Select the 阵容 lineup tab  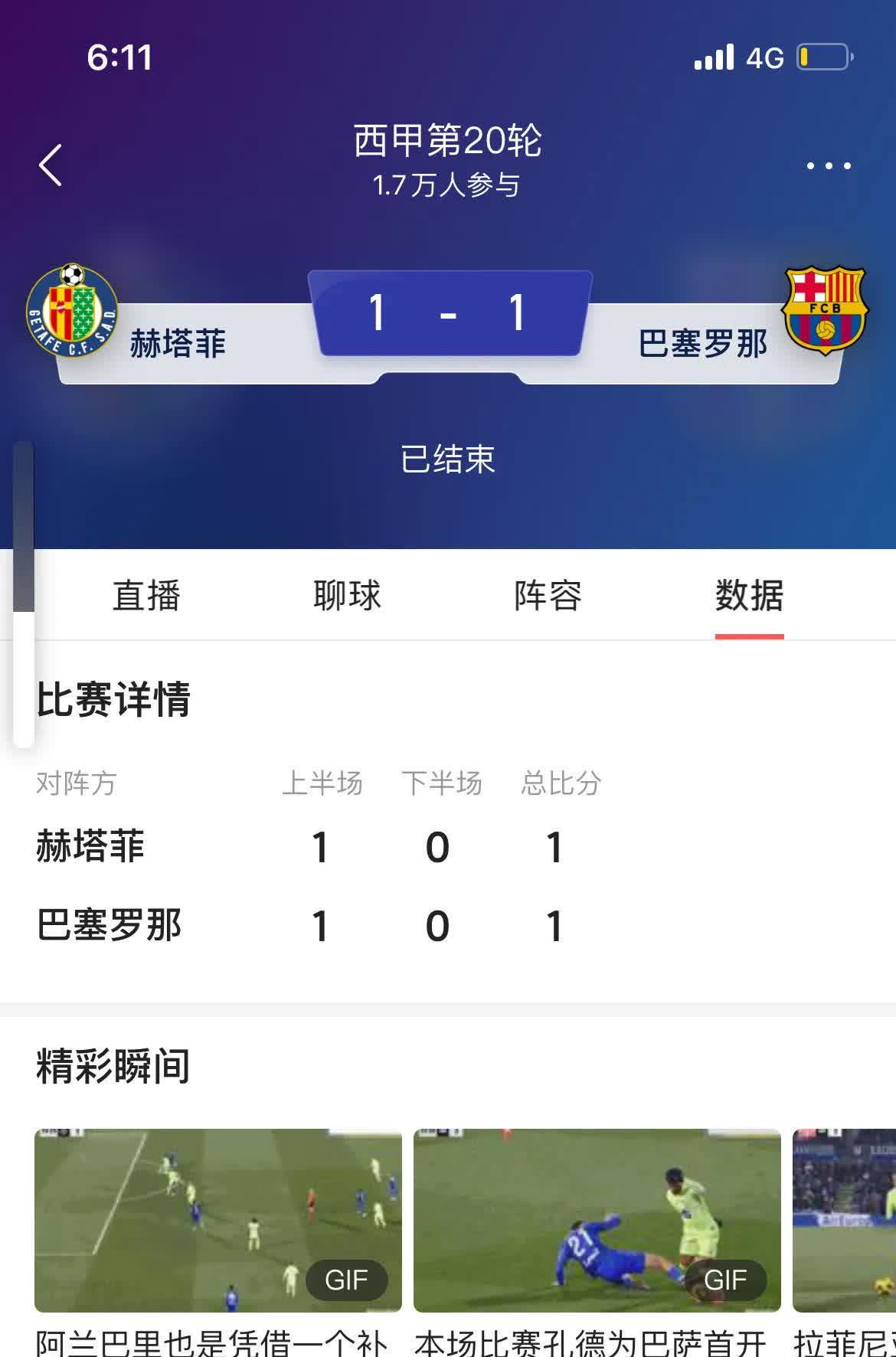click(x=548, y=597)
